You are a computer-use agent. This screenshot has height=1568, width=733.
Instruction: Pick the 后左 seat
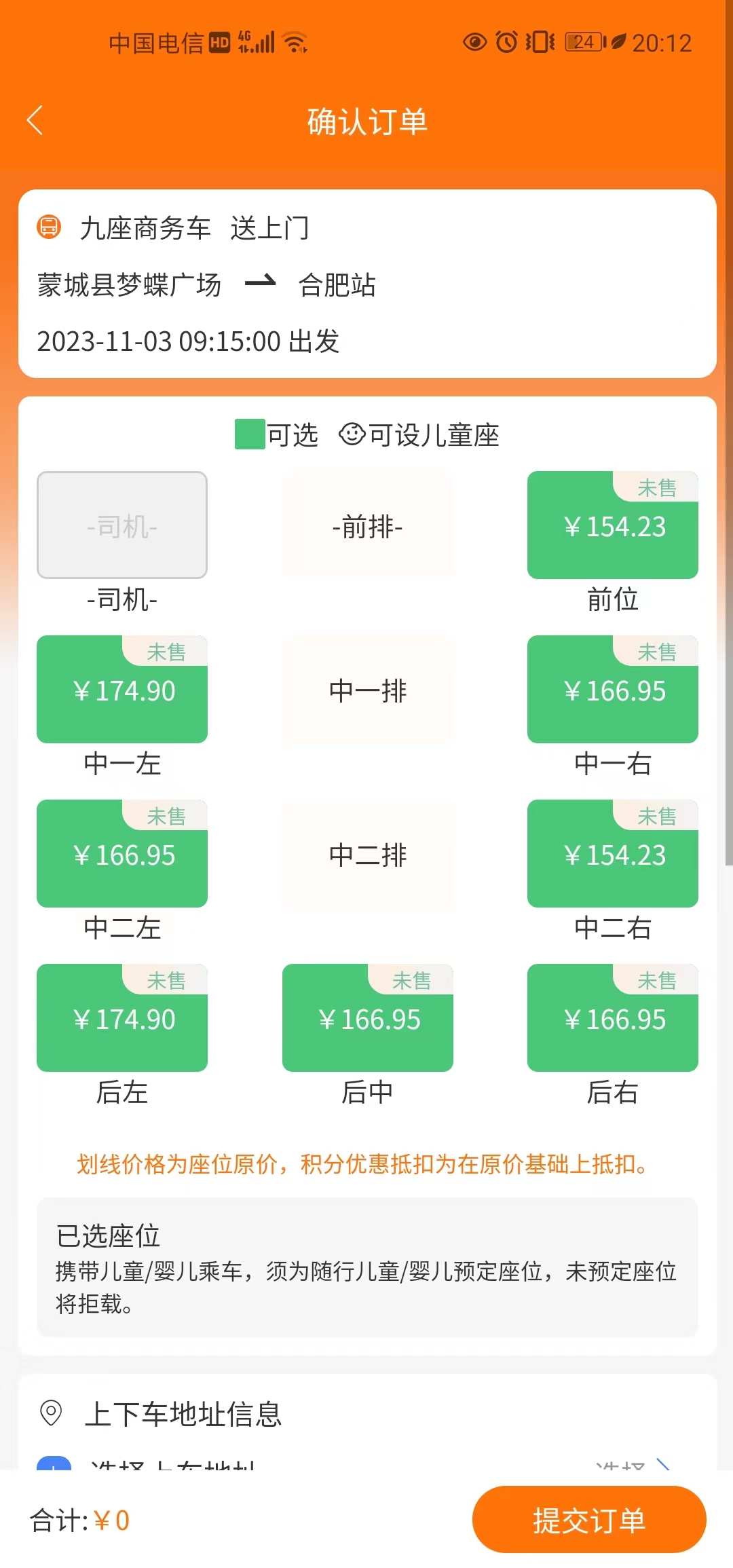(x=122, y=1019)
